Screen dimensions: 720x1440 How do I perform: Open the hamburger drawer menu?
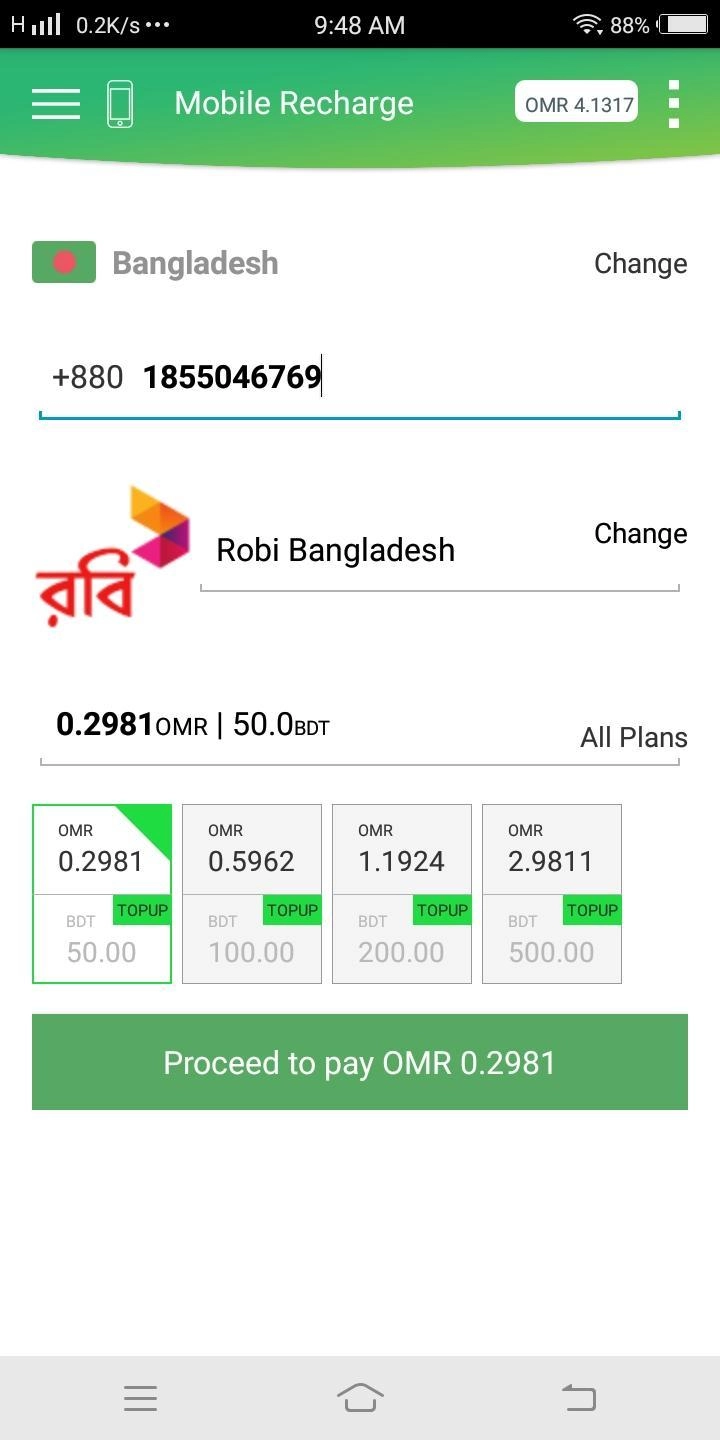click(56, 103)
